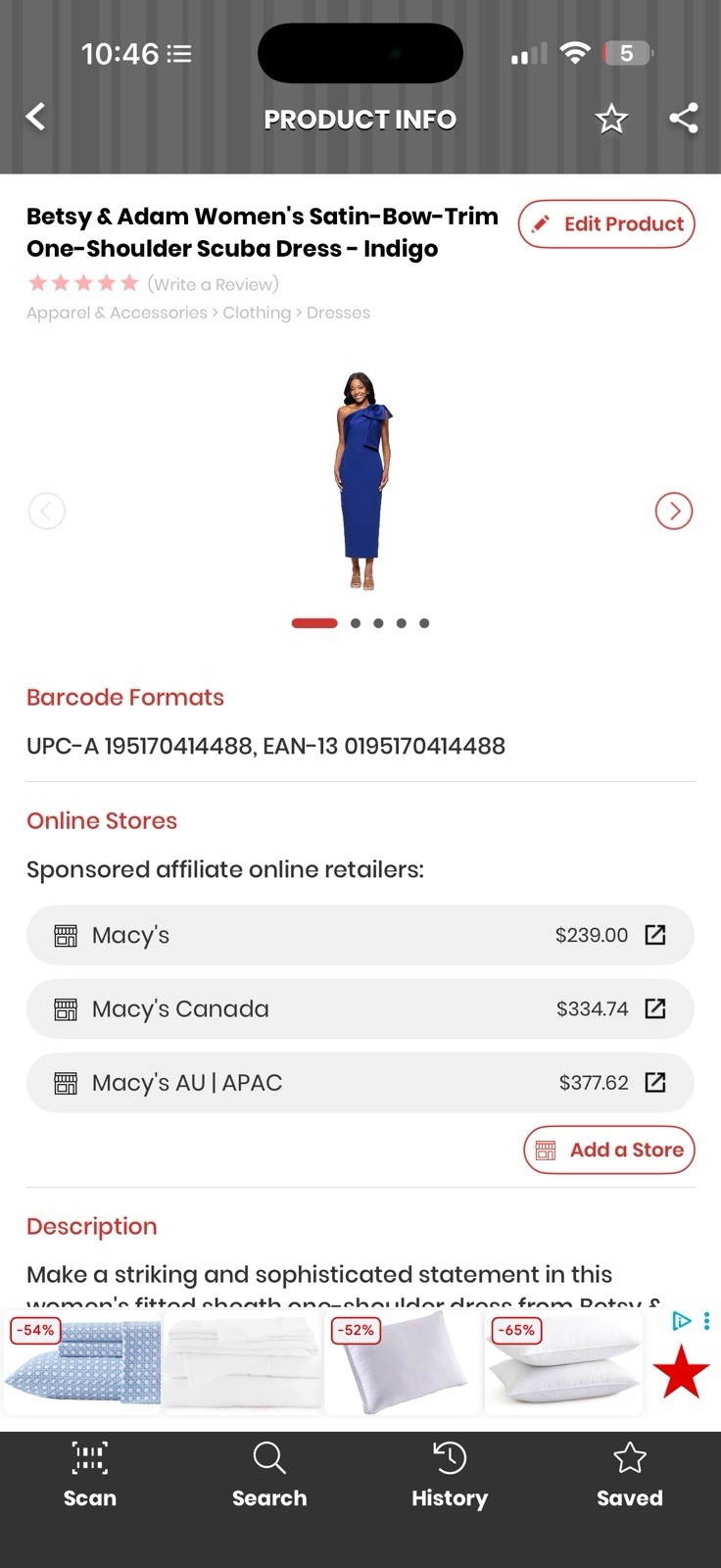Open the -65% pillows ad

click(563, 1363)
